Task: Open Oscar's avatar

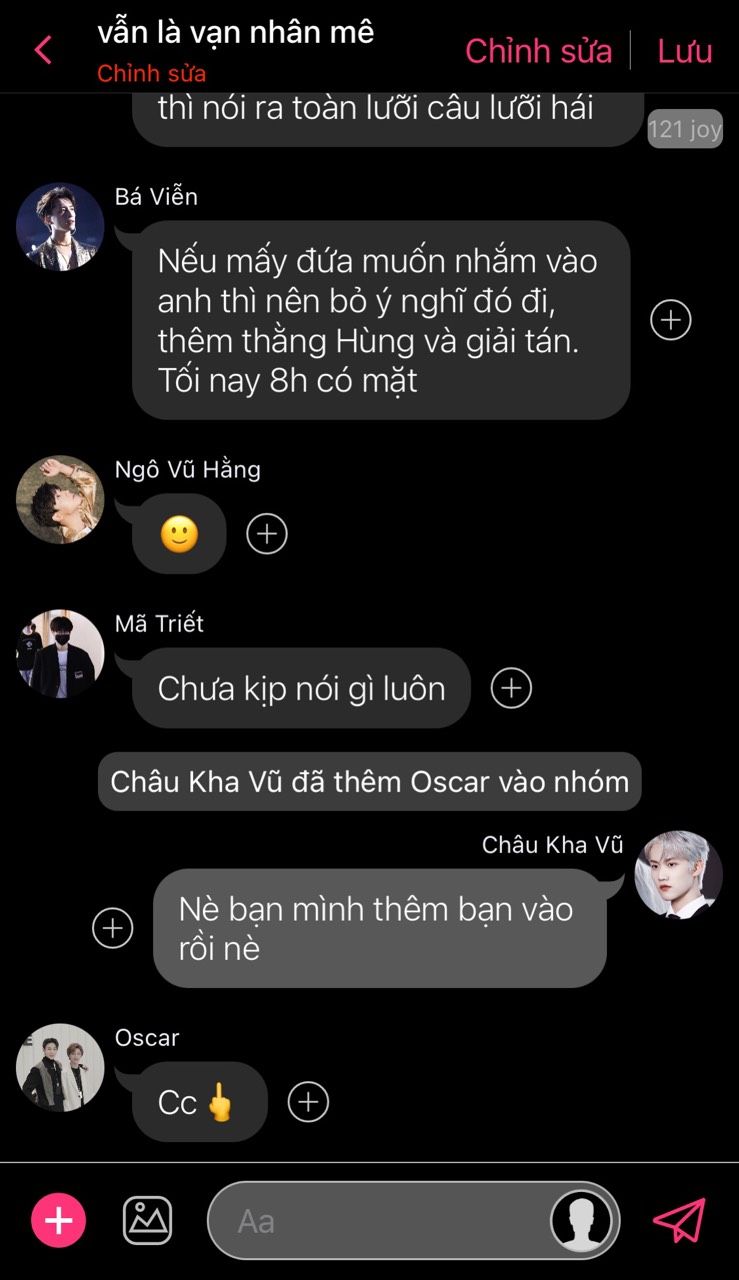Action: 60,1068
